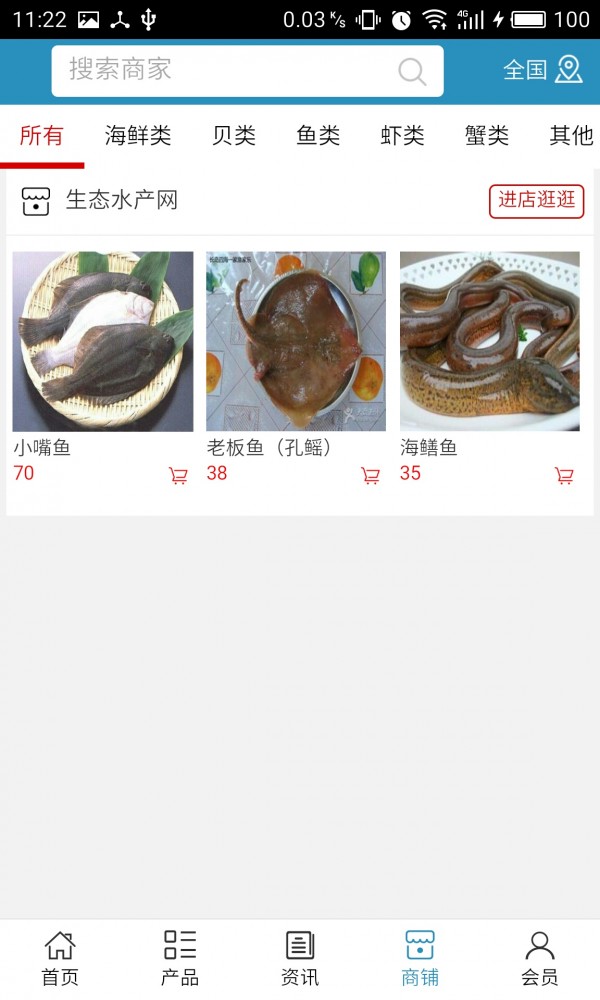Add 小嘴鱼 to the cart
The width and height of the screenshot is (600, 1000).
pos(178,476)
